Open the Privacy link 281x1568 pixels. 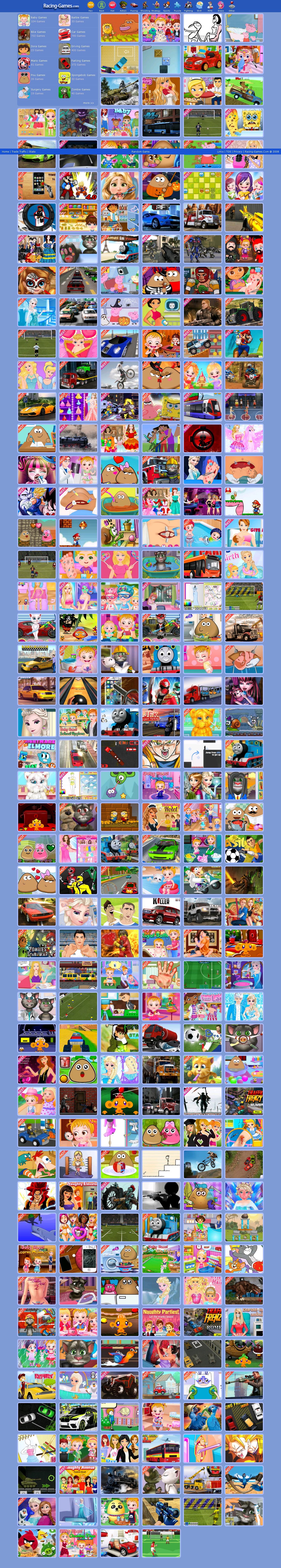click(x=238, y=151)
